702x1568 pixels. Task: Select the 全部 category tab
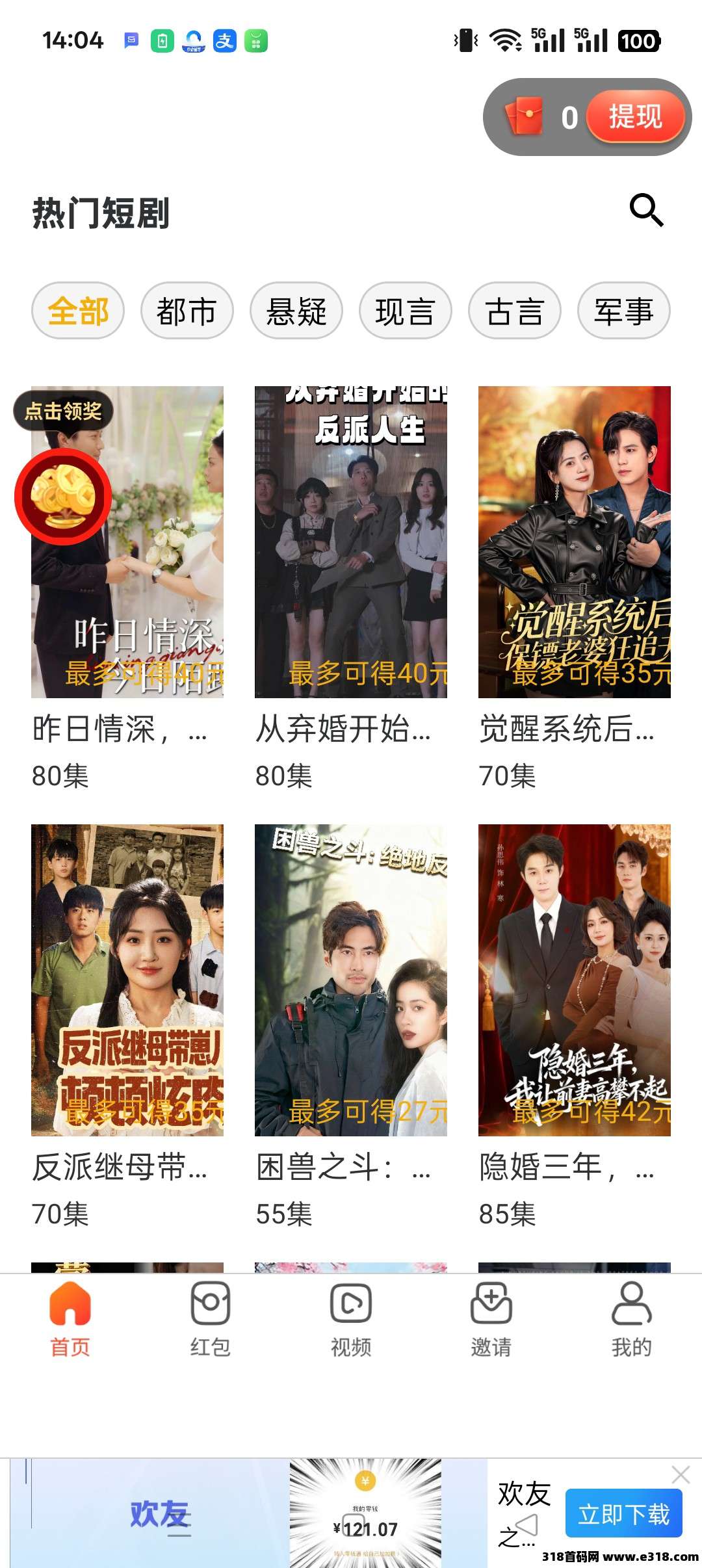[x=78, y=311]
